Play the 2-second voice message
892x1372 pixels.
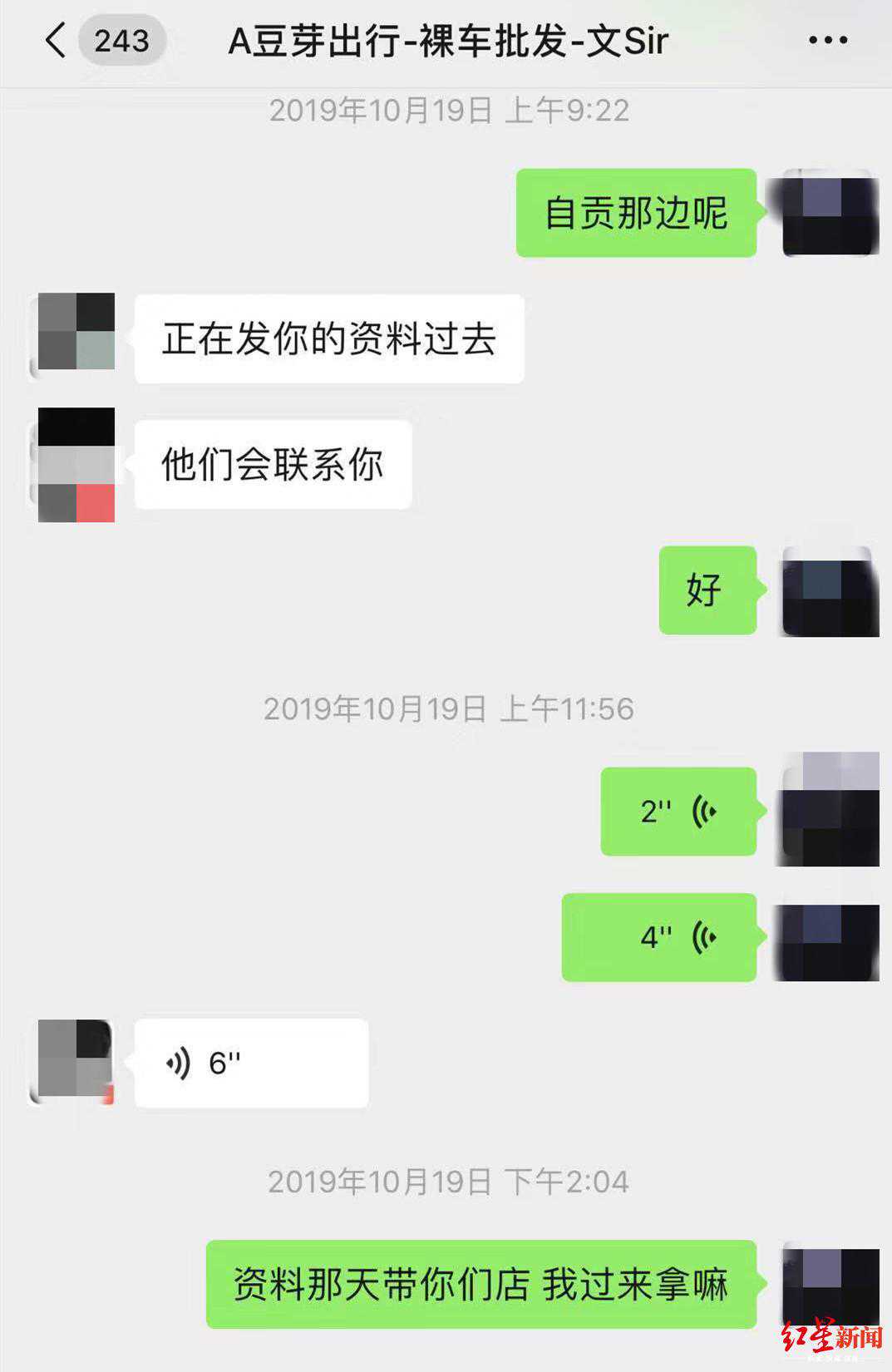click(678, 812)
